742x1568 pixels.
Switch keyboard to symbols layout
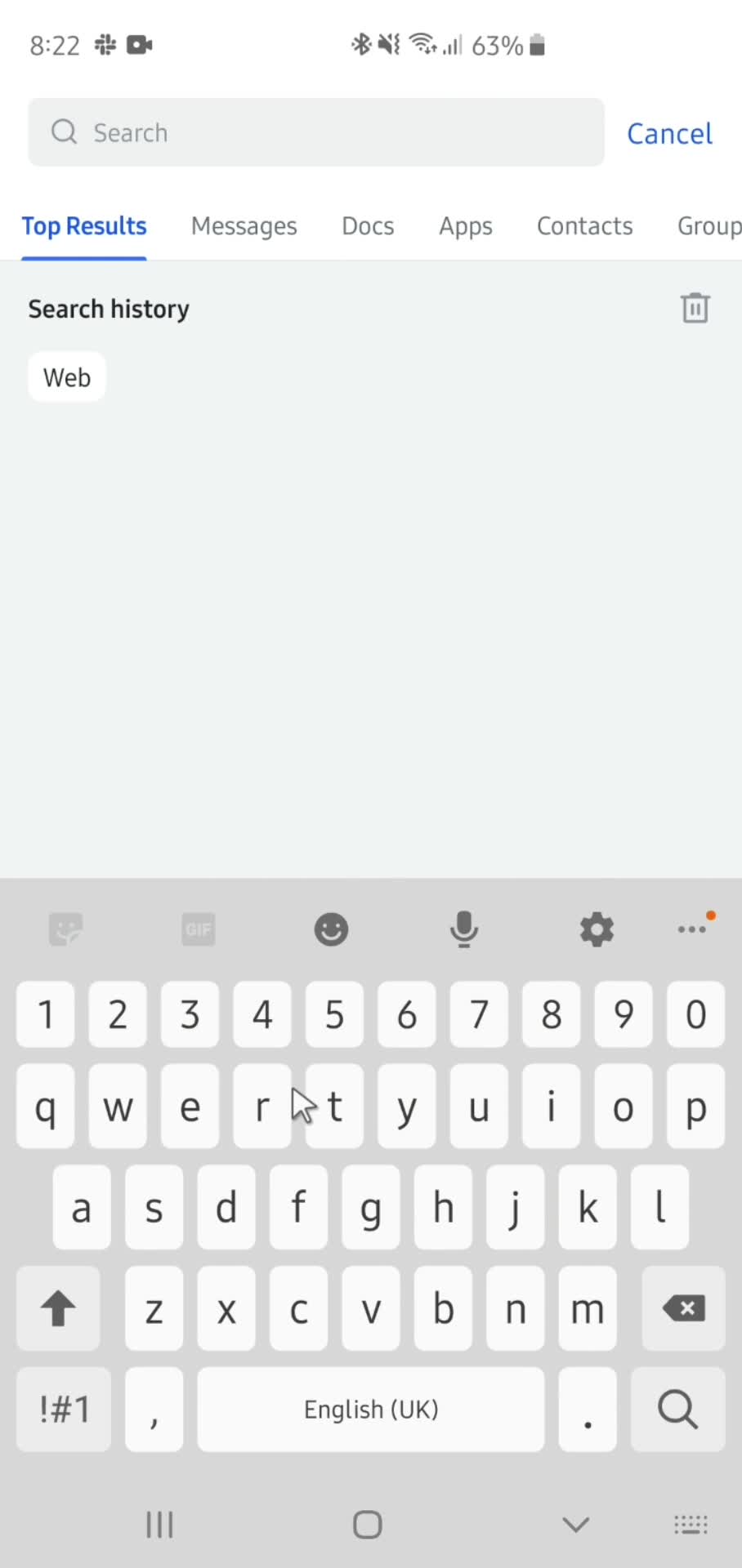click(64, 1409)
